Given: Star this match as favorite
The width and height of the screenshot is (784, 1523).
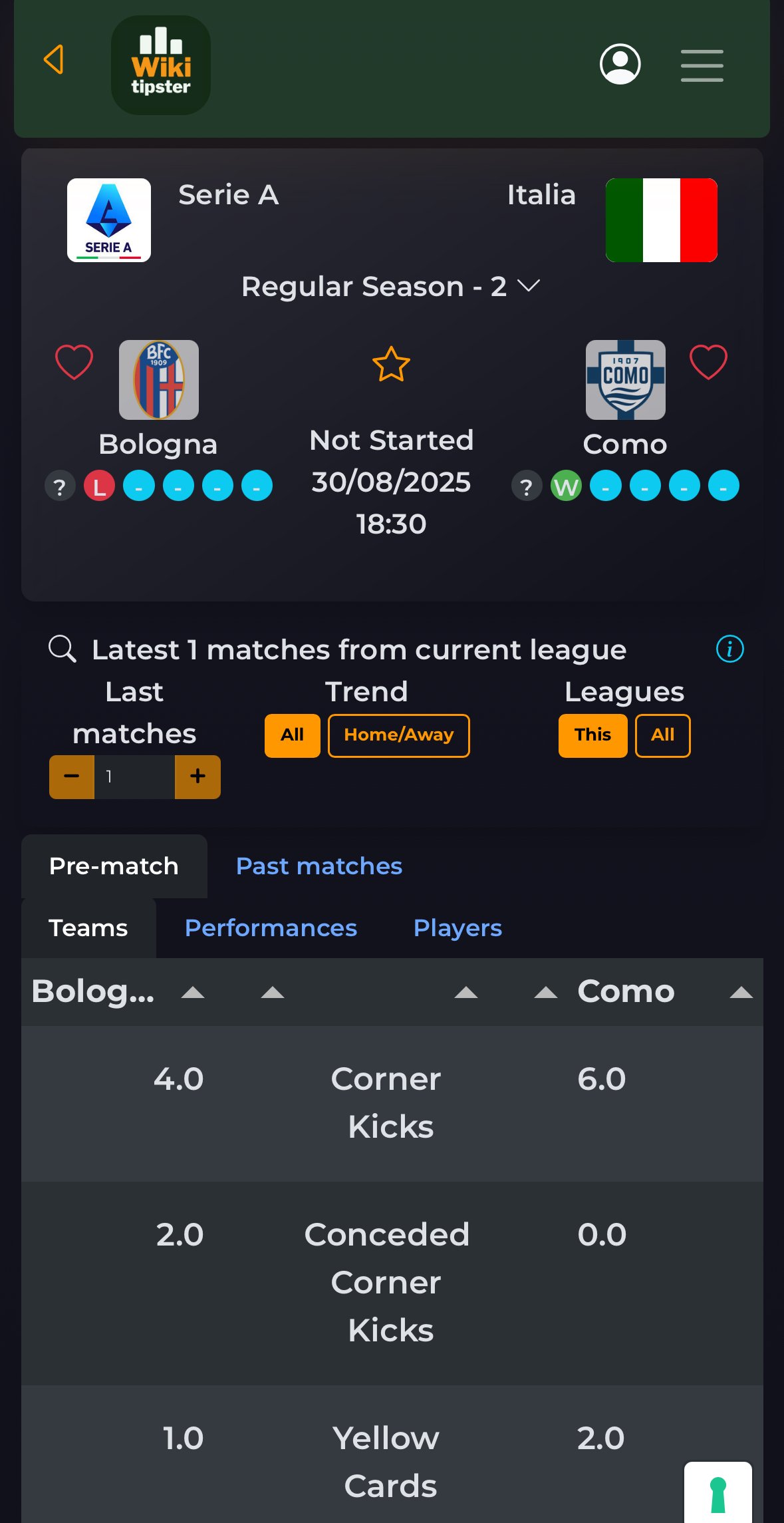Looking at the screenshot, I should tap(391, 365).
